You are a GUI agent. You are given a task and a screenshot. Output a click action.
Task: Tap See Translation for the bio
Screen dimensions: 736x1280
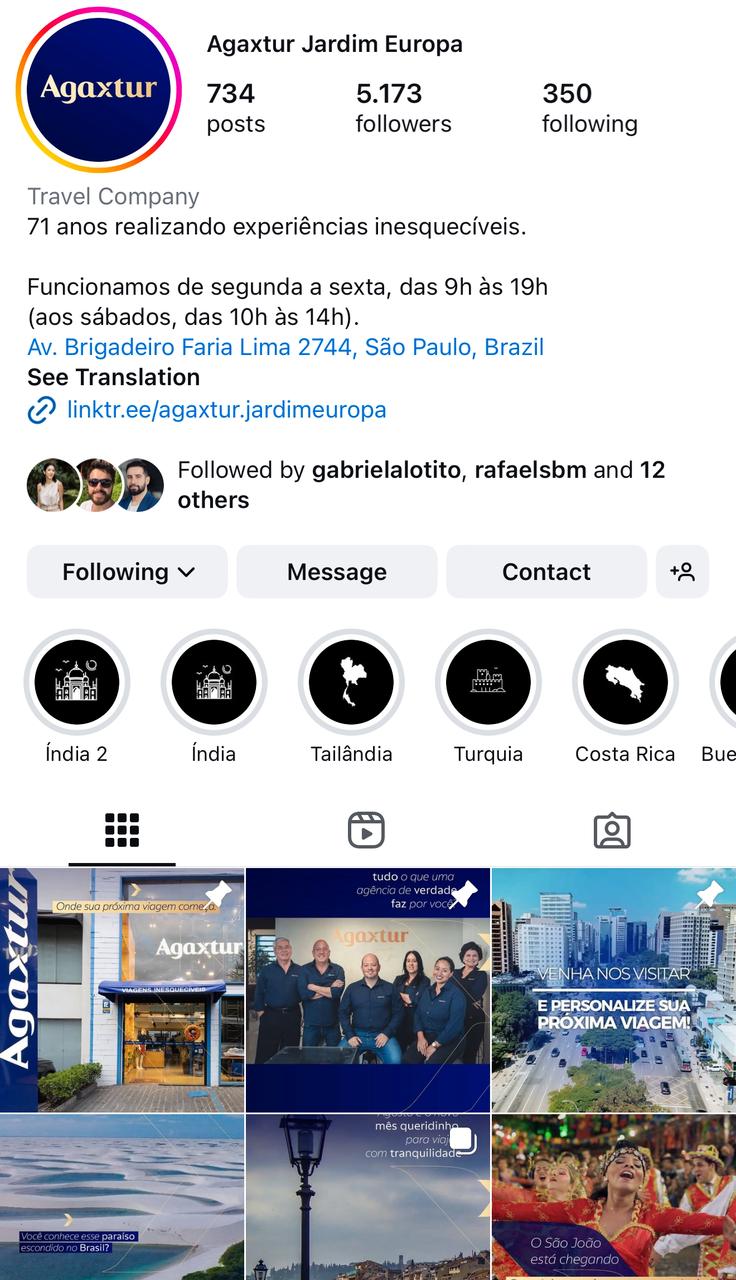click(x=113, y=377)
